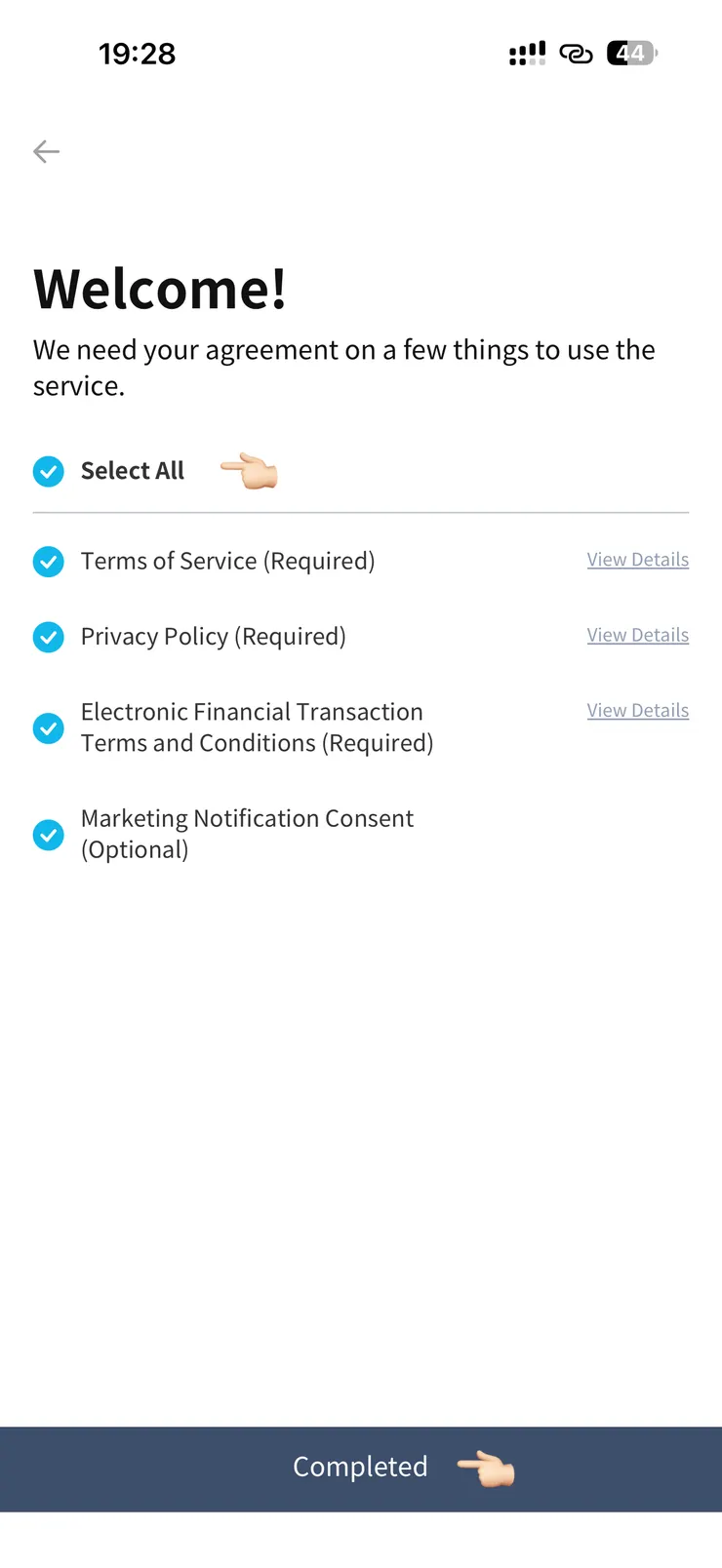722x1568 pixels.
Task: Click the back arrow at top left
Action: [x=46, y=151]
